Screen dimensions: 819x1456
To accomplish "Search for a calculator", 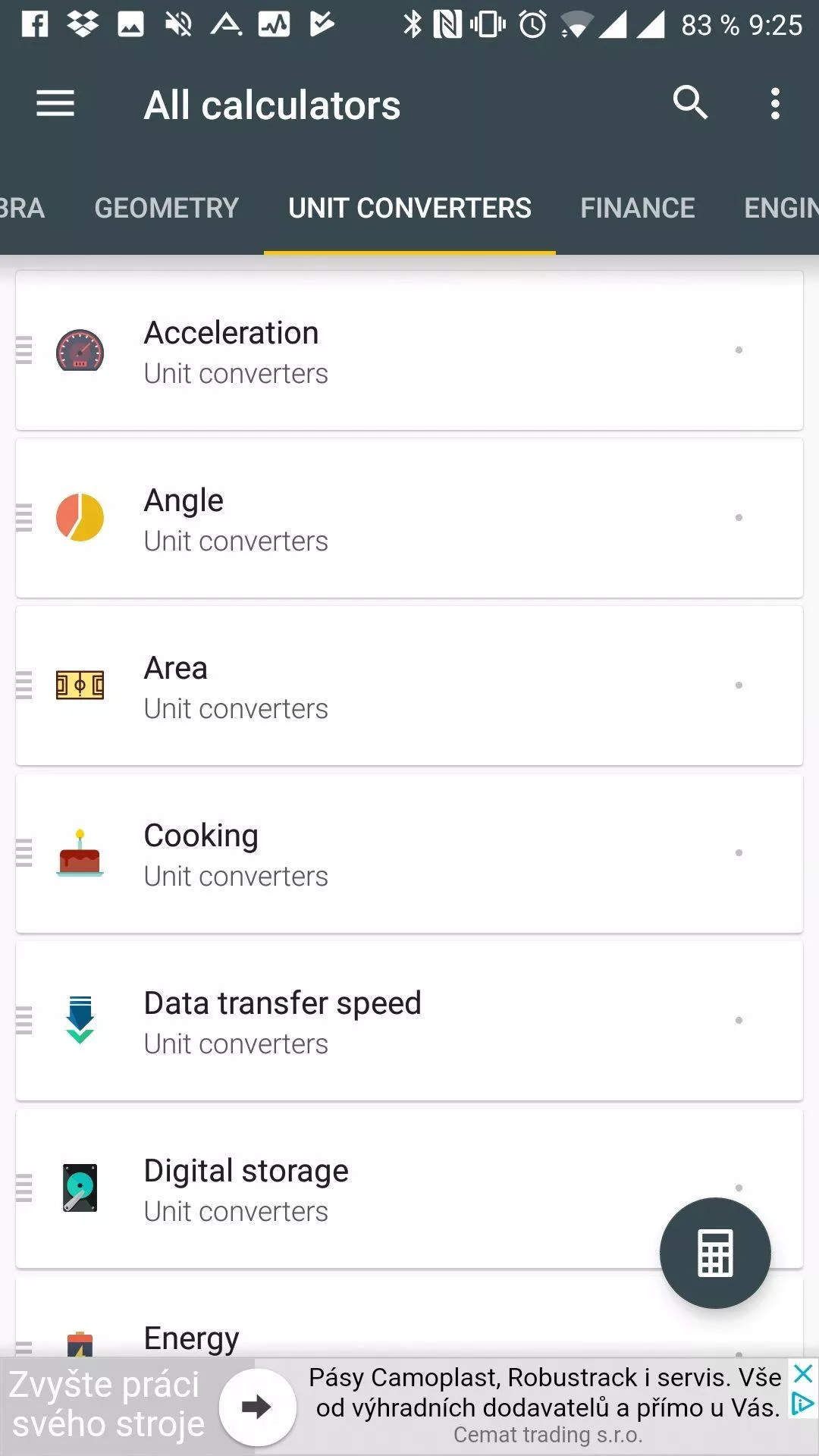I will pos(690,103).
